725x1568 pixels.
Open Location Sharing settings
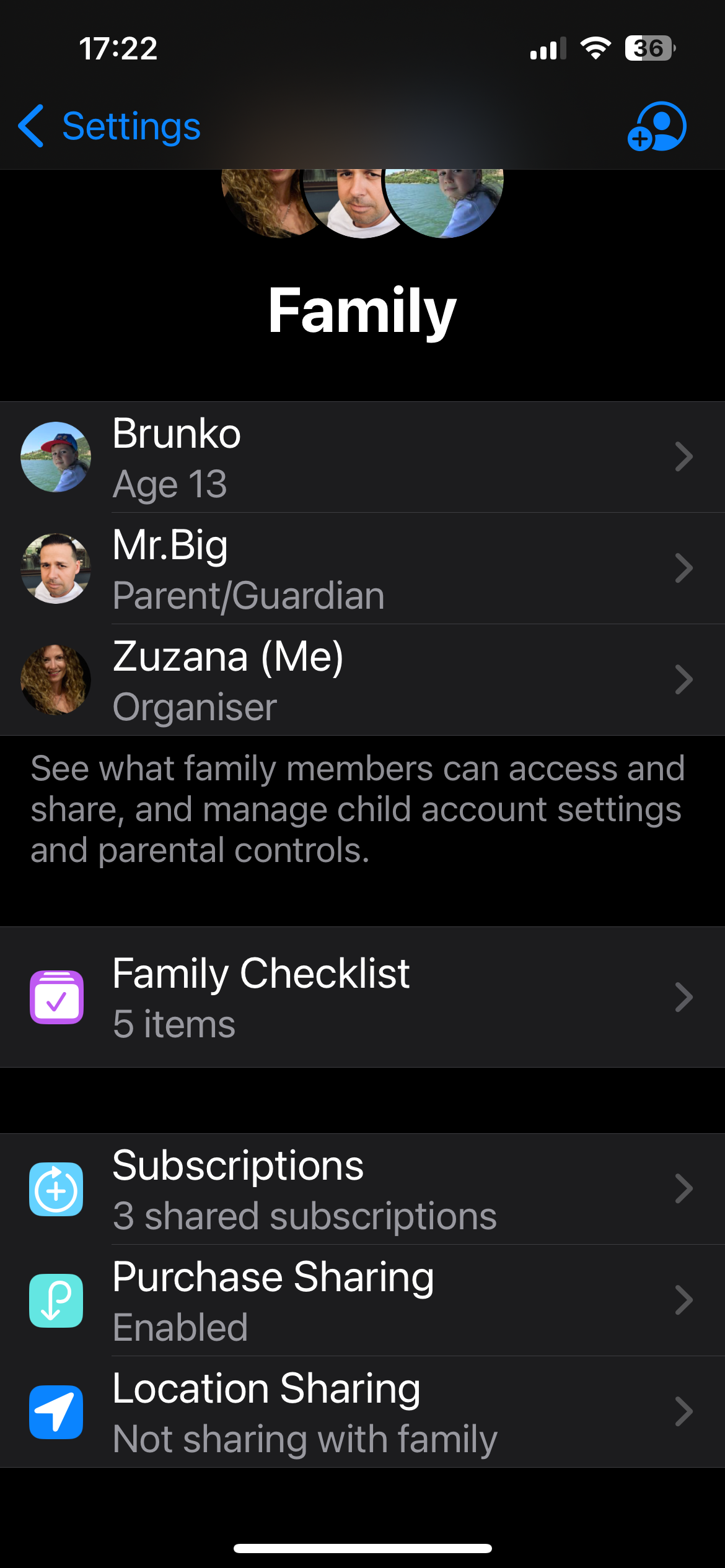(362, 1412)
